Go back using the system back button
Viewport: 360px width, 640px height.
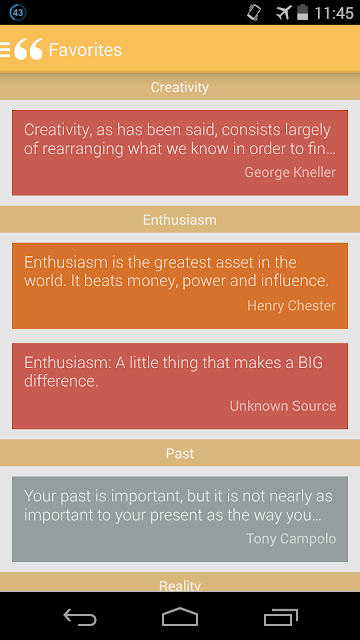[x=80, y=617]
